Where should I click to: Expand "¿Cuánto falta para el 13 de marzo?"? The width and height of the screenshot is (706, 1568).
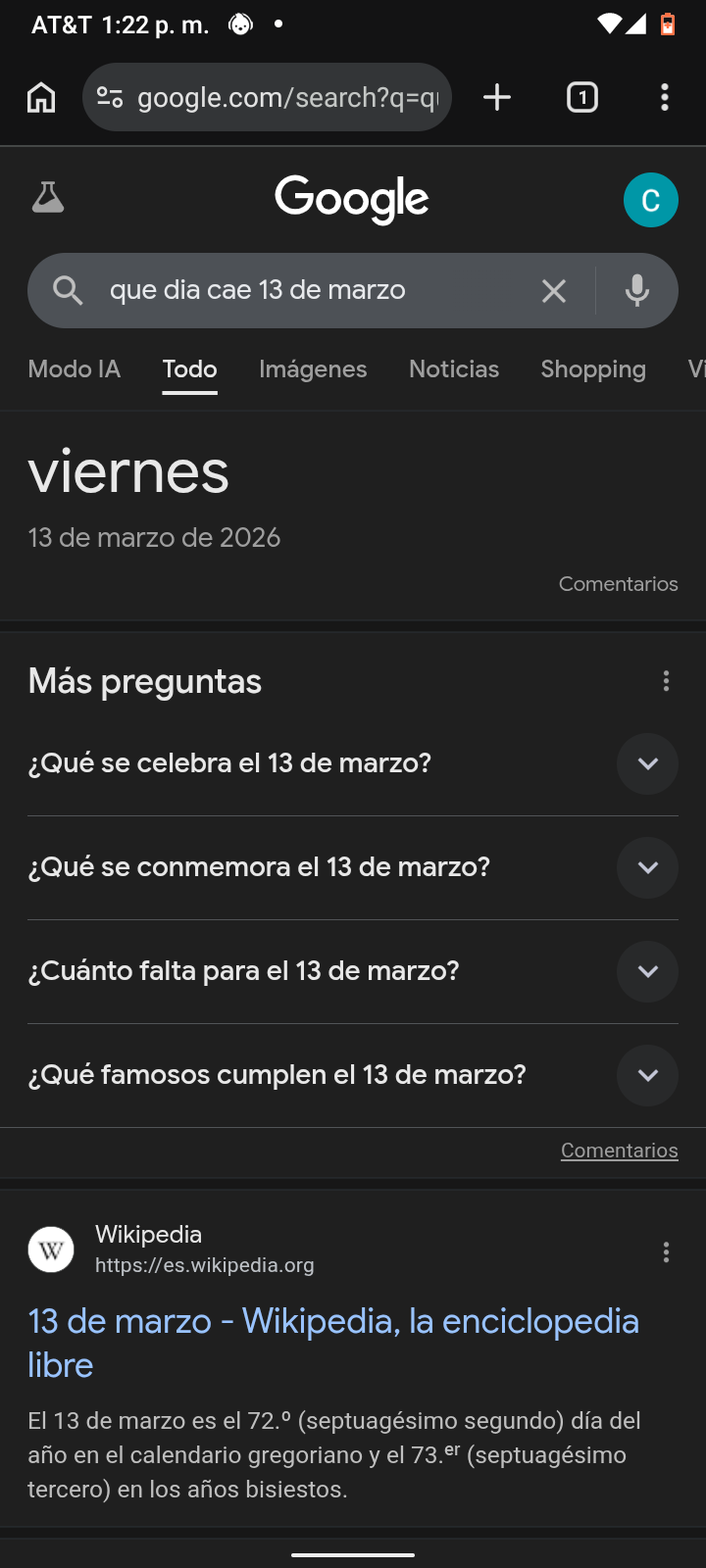click(647, 971)
